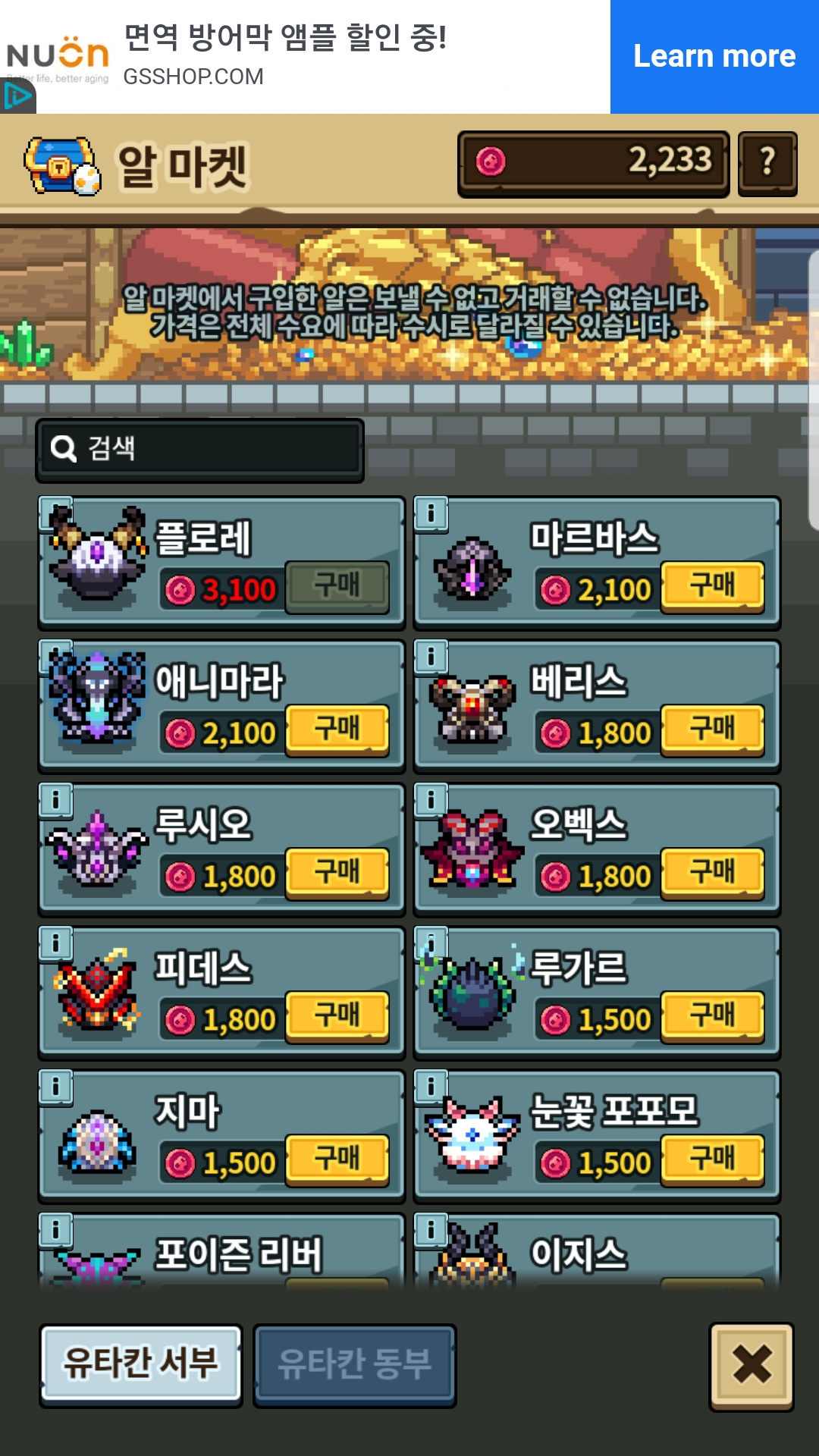Buy the 베리스 egg
Screen dimensions: 819x1456
pyautogui.click(x=712, y=730)
